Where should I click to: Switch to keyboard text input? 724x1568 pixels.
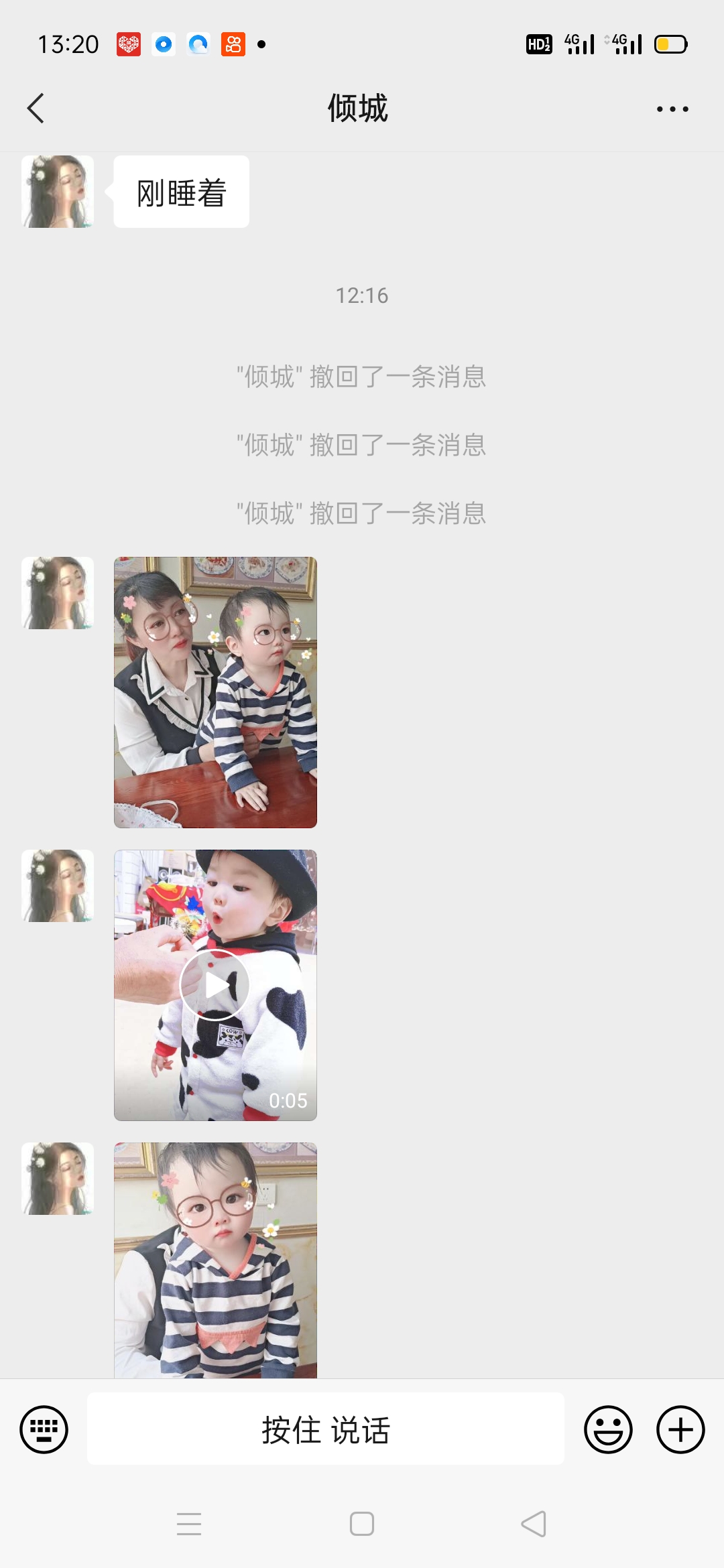pyautogui.click(x=44, y=1429)
